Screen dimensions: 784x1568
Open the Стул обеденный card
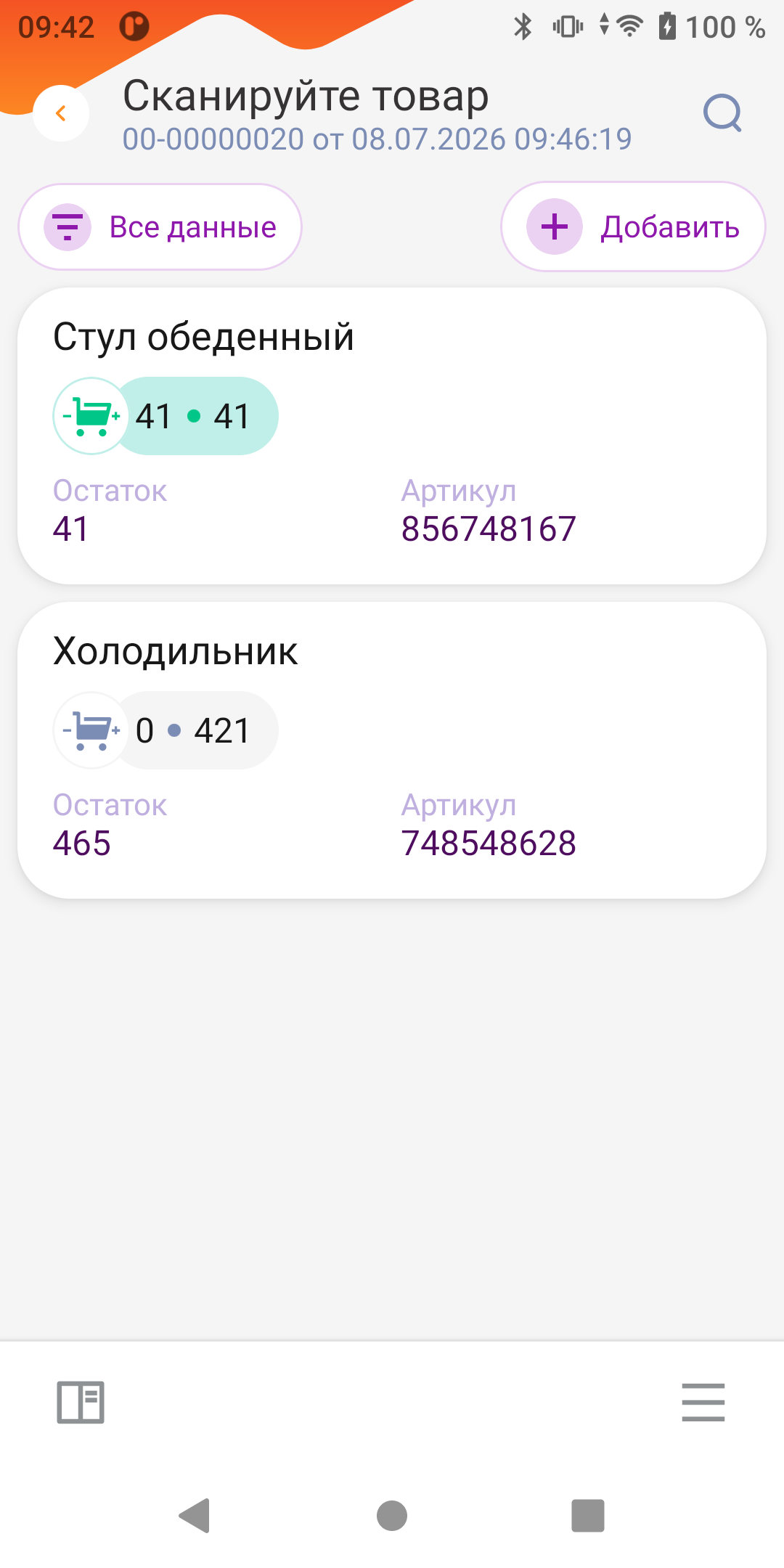(x=392, y=436)
